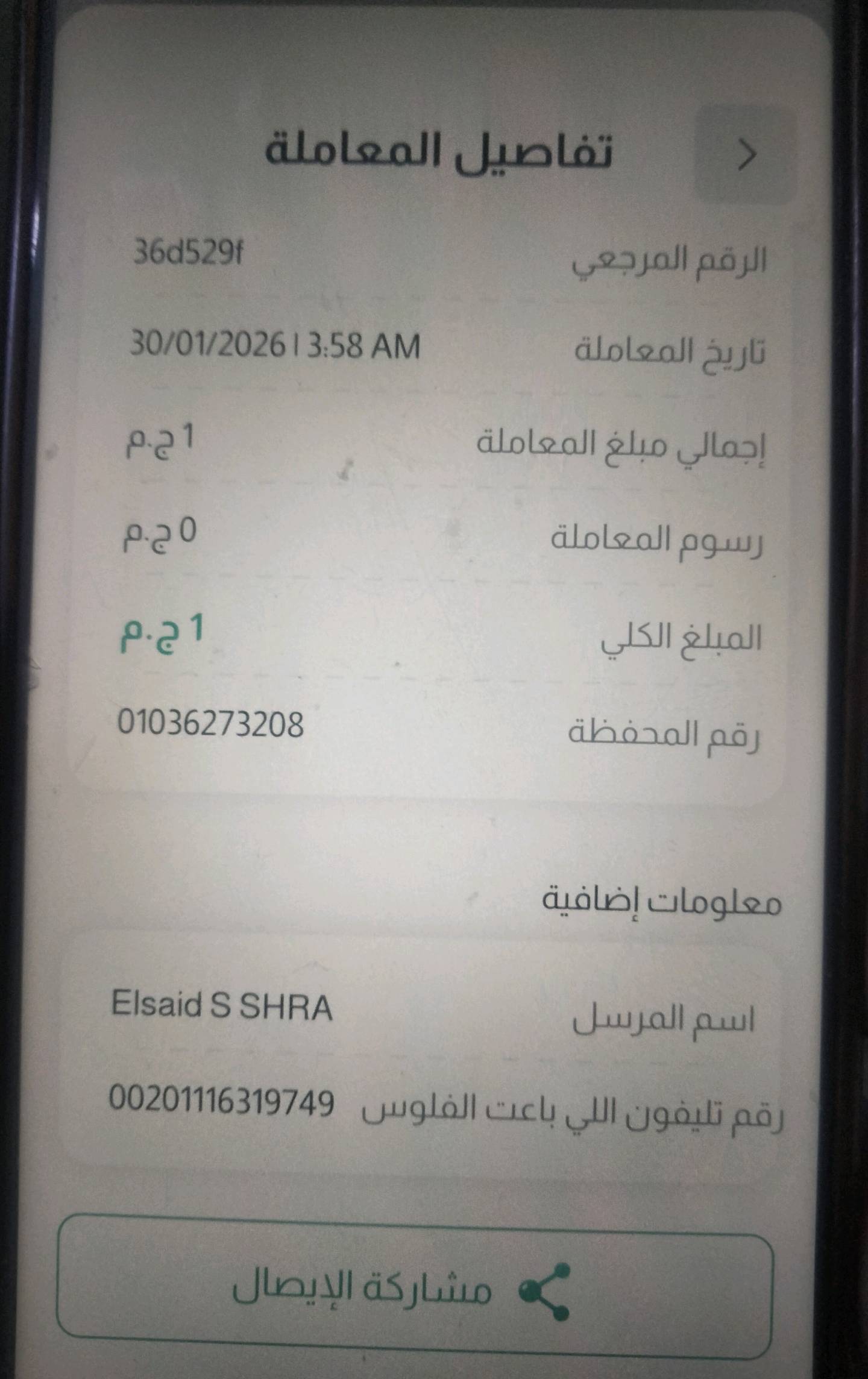
Task: Tap the إجمالي مبلغ المعاملة row
Action: tap(422, 444)
